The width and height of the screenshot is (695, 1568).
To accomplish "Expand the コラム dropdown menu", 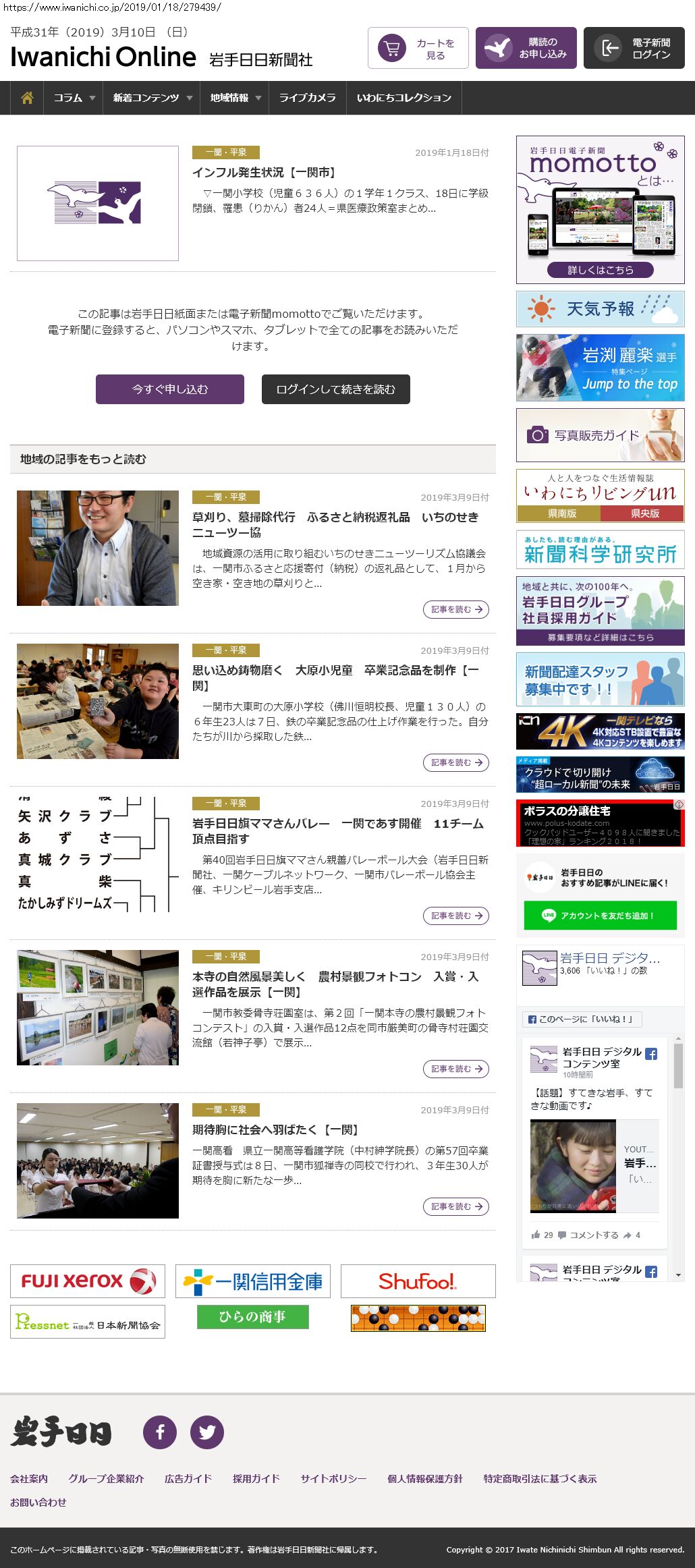I will point(74,98).
